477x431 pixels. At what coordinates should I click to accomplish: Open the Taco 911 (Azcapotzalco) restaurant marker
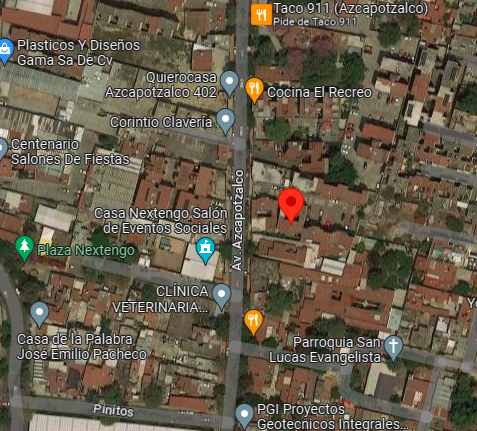(261, 15)
